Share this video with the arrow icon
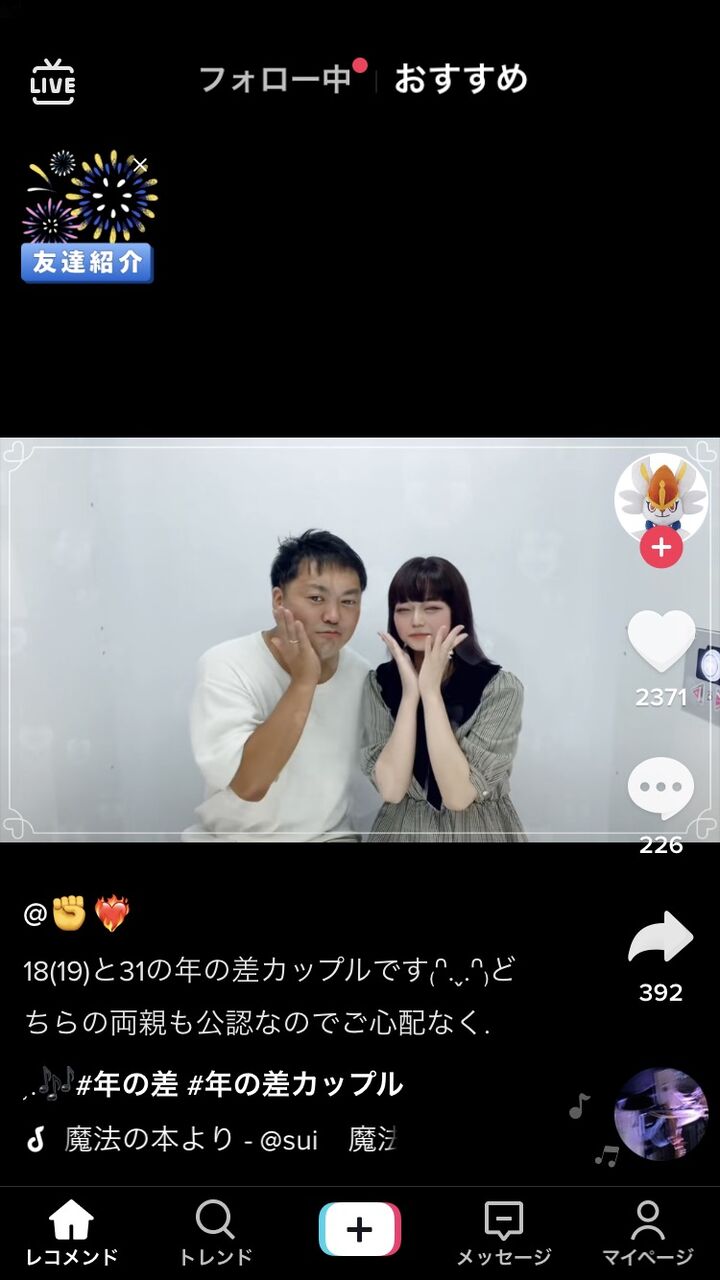The height and width of the screenshot is (1280, 720). pyautogui.click(x=661, y=939)
